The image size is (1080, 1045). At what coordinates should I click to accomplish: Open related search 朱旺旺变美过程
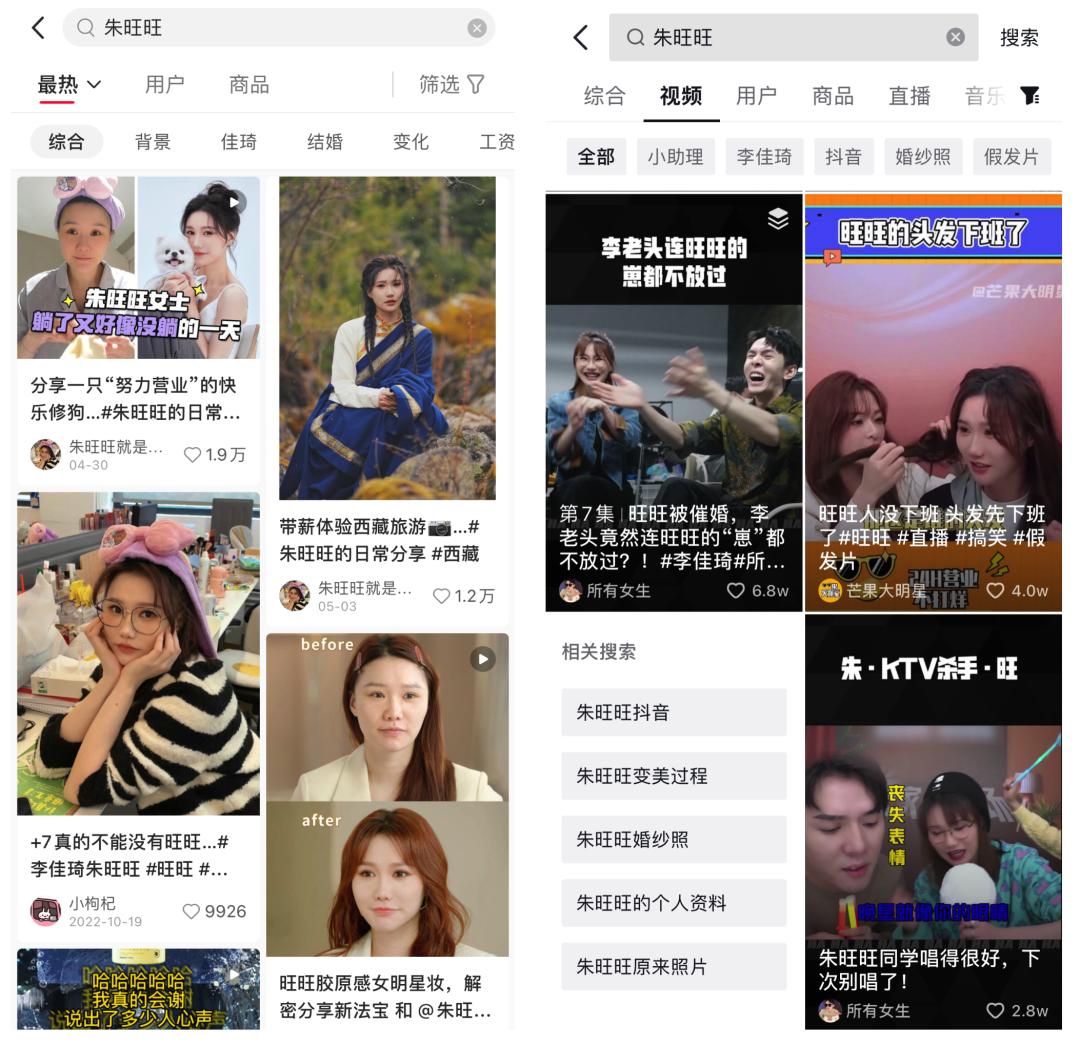pos(673,776)
